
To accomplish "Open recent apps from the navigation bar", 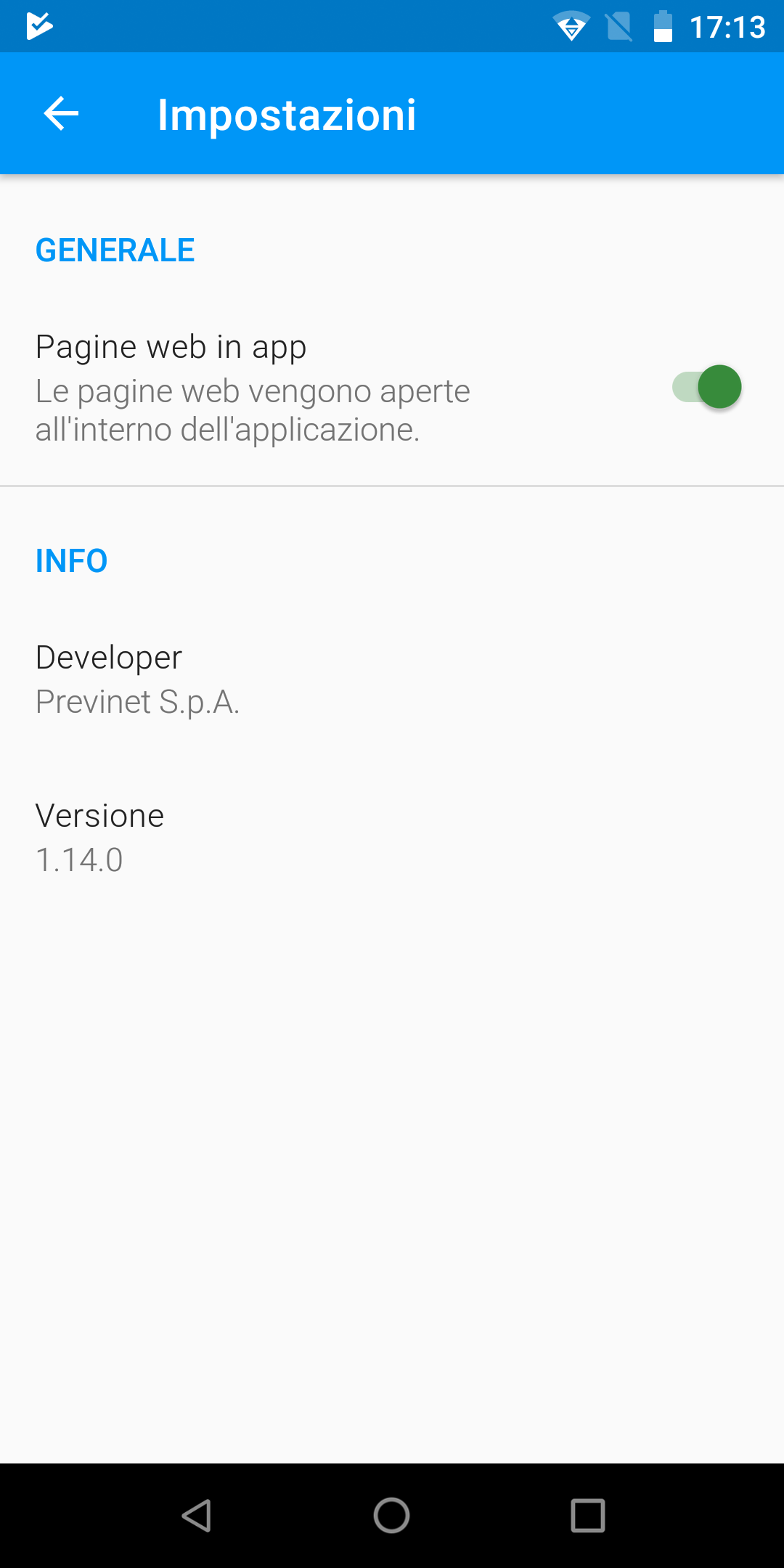I will coord(588,1516).
